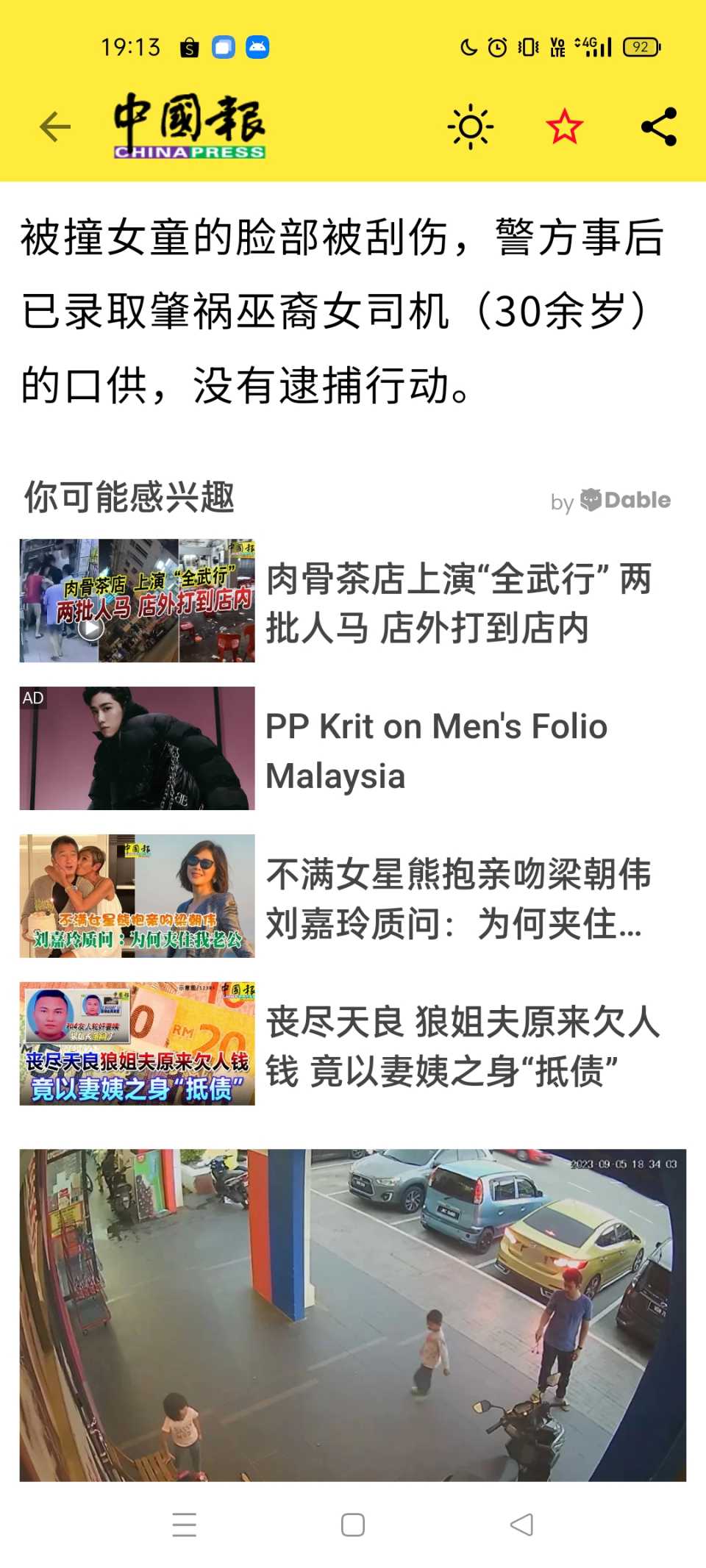Image resolution: width=706 pixels, height=1568 pixels.
Task: Open the 肉骨茶店上演全武行 article
Action: click(459, 603)
